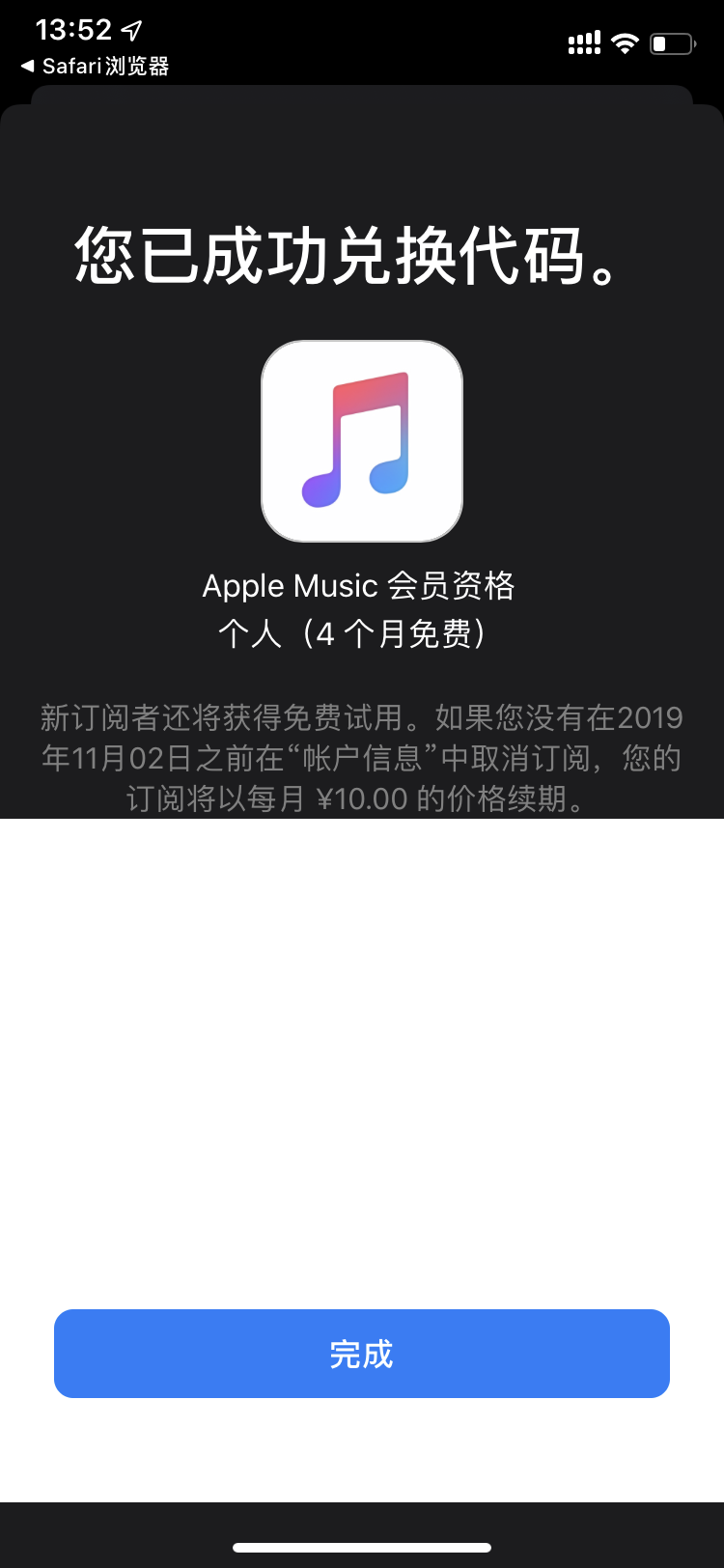724x1568 pixels.
Task: Return to Safari浏览器 via the back link
Action: [x=95, y=67]
